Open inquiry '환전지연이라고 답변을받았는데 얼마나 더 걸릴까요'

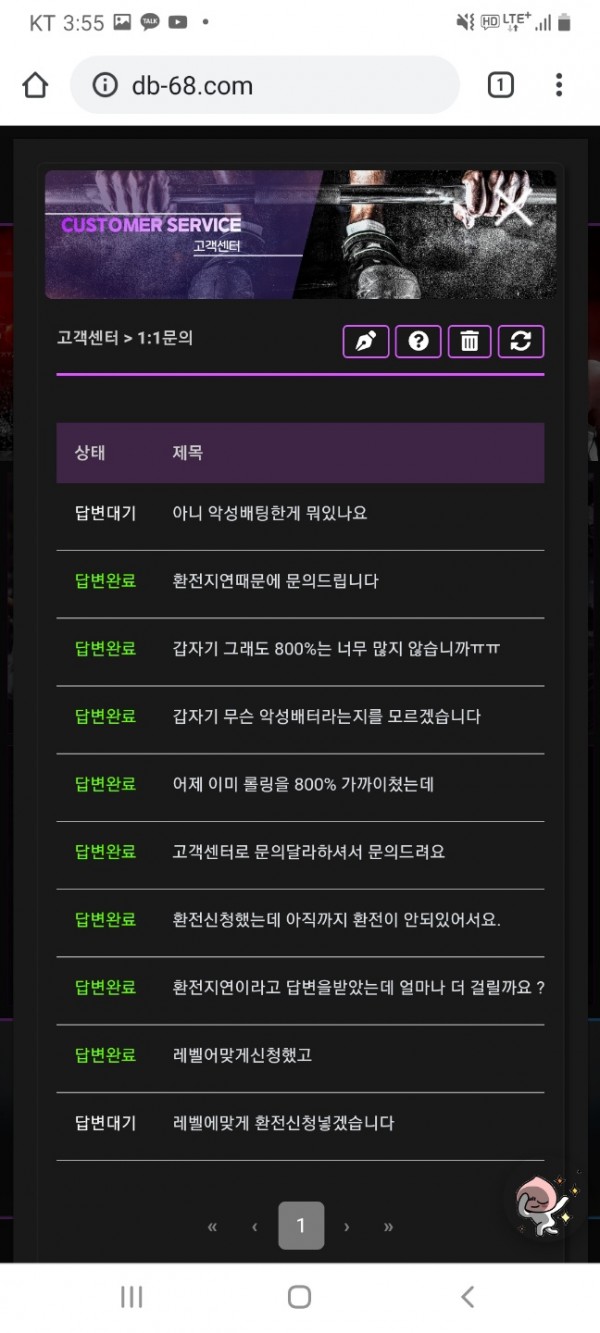click(x=358, y=988)
